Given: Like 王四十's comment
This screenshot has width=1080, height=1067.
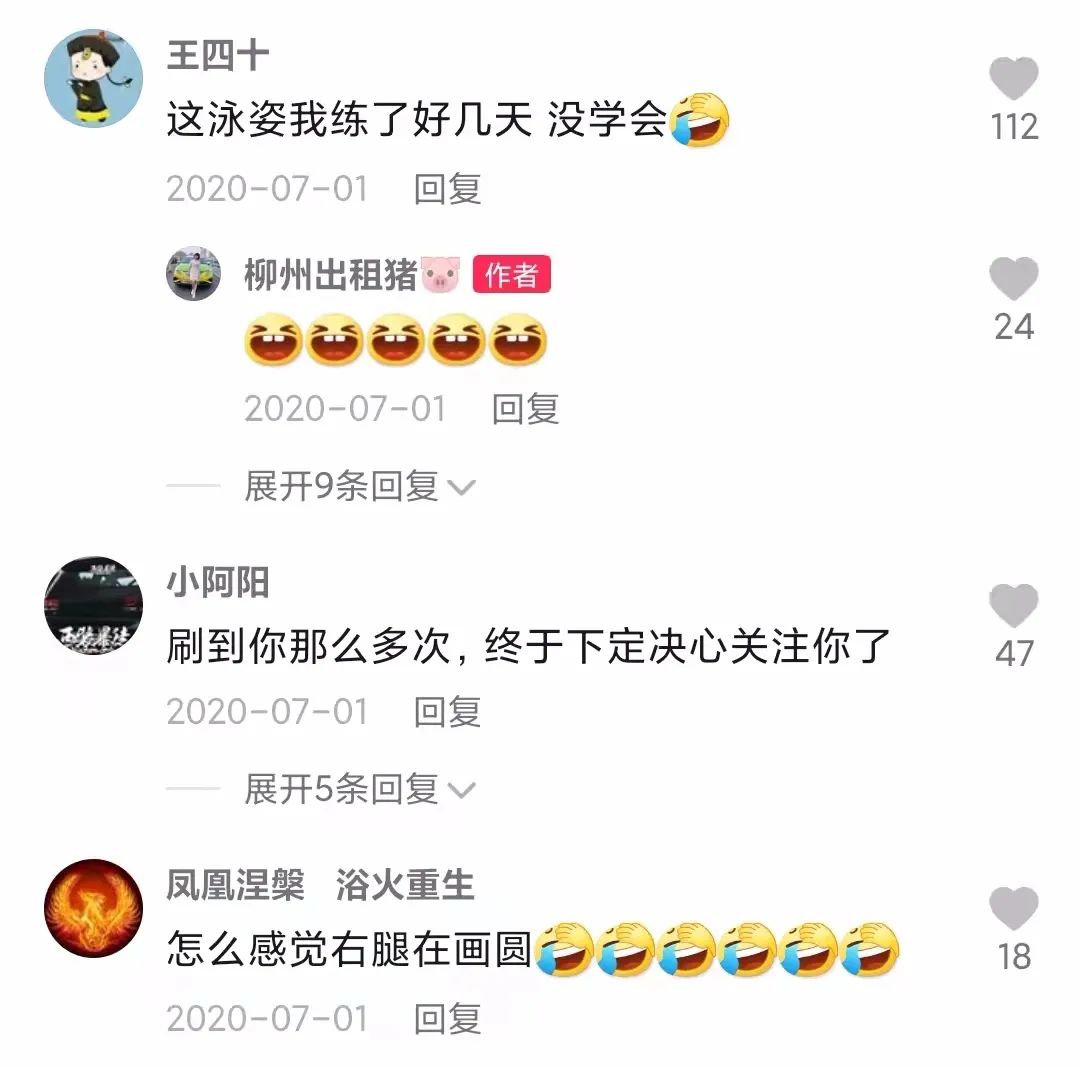Looking at the screenshot, I should [1013, 79].
